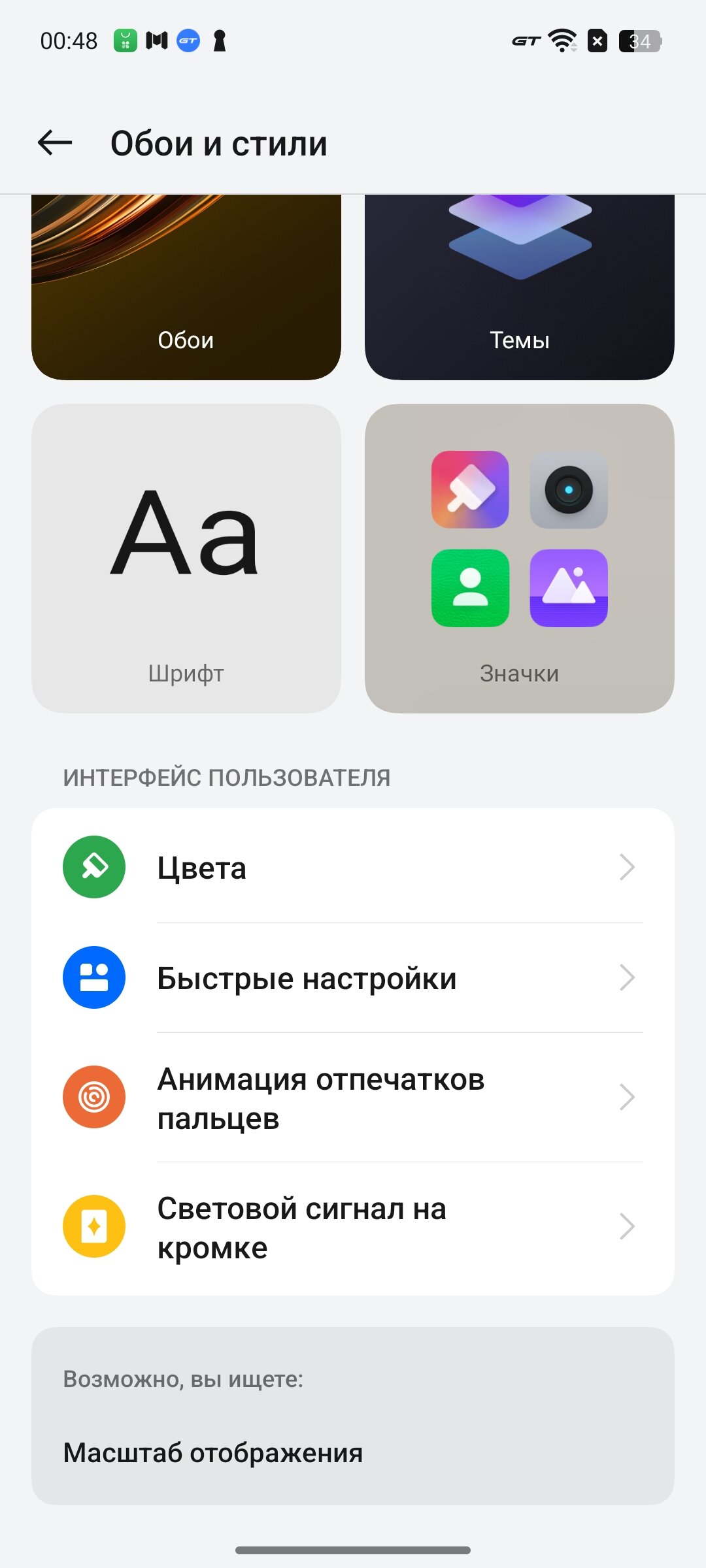Open Световой сигнал на кромке

click(353, 1227)
